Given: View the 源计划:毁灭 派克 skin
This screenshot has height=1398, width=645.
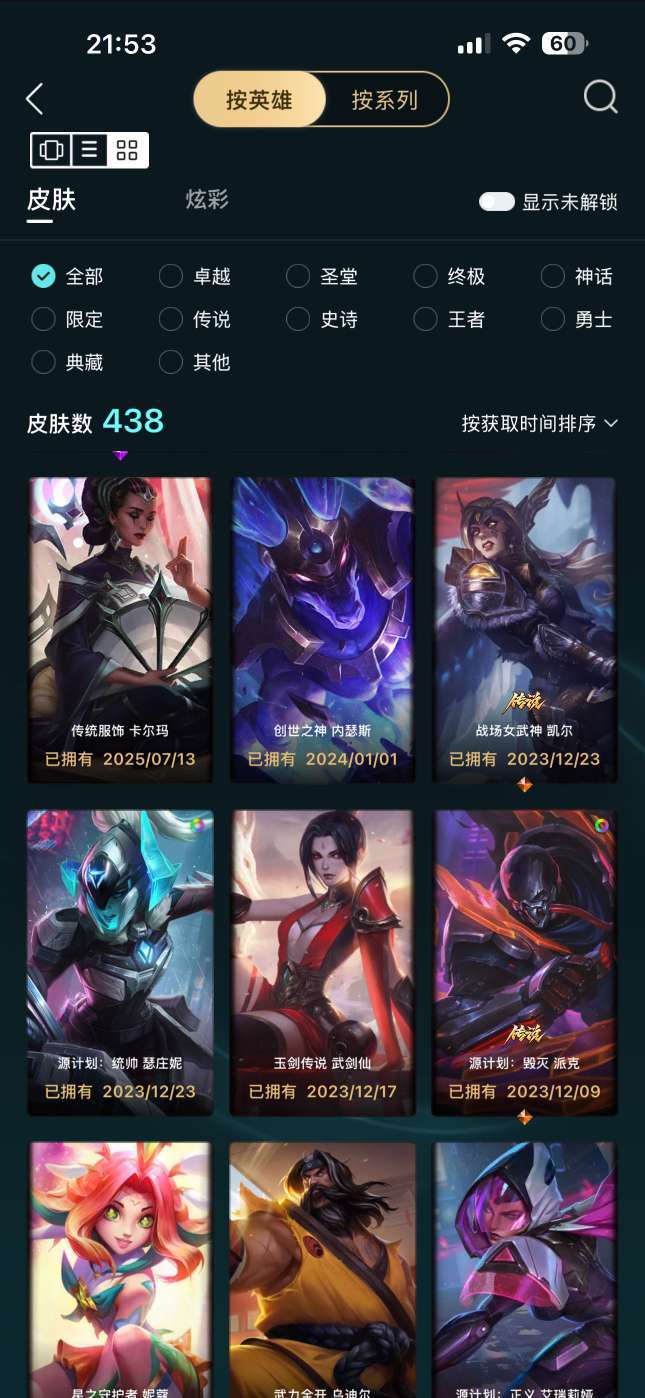Looking at the screenshot, I should 524,960.
